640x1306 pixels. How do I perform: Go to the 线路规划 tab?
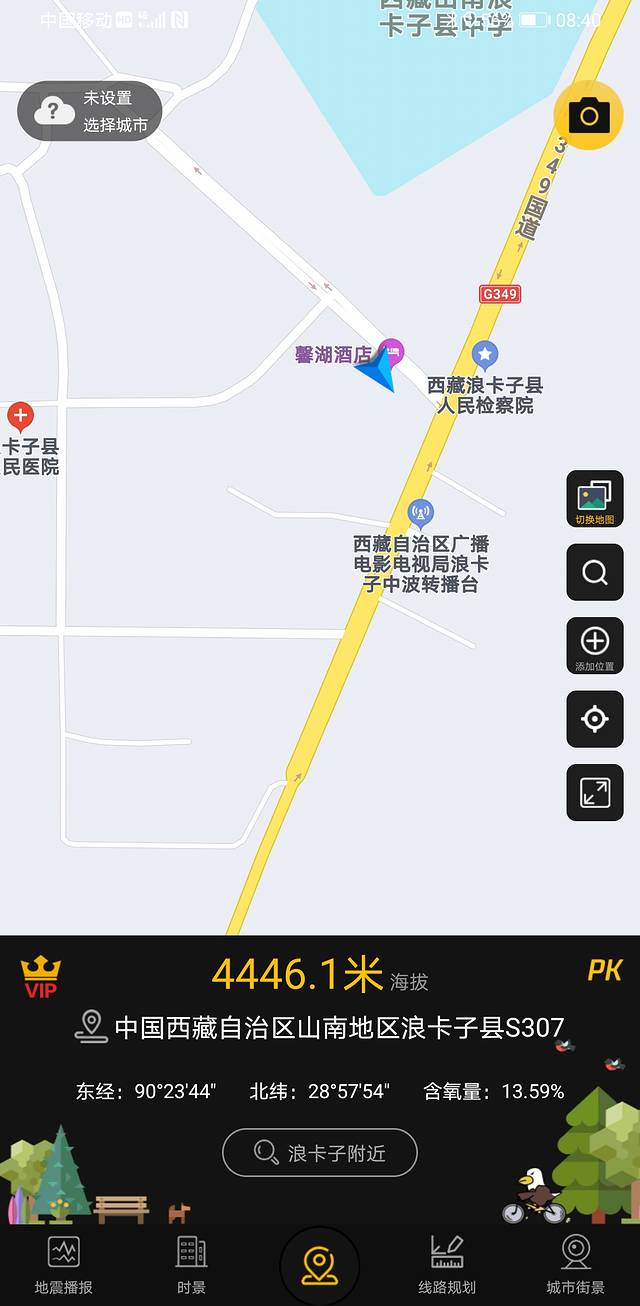point(447,1265)
